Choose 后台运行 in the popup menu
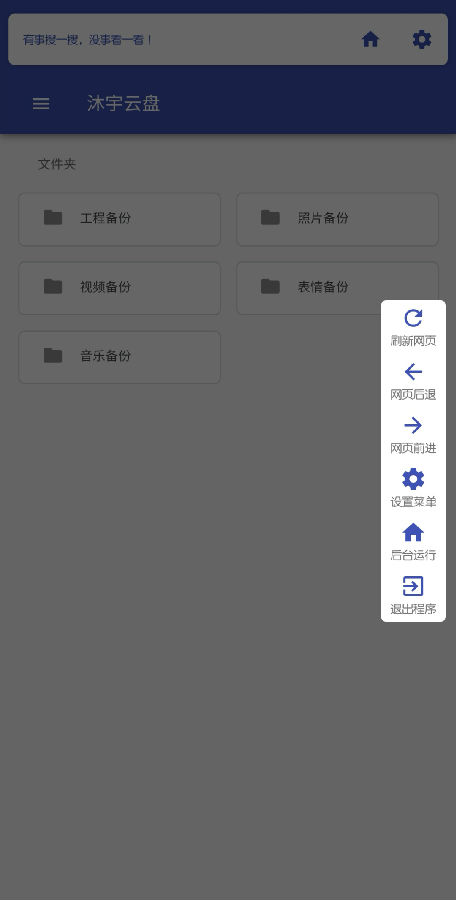Viewport: 456px width, 900px height. coord(413,542)
